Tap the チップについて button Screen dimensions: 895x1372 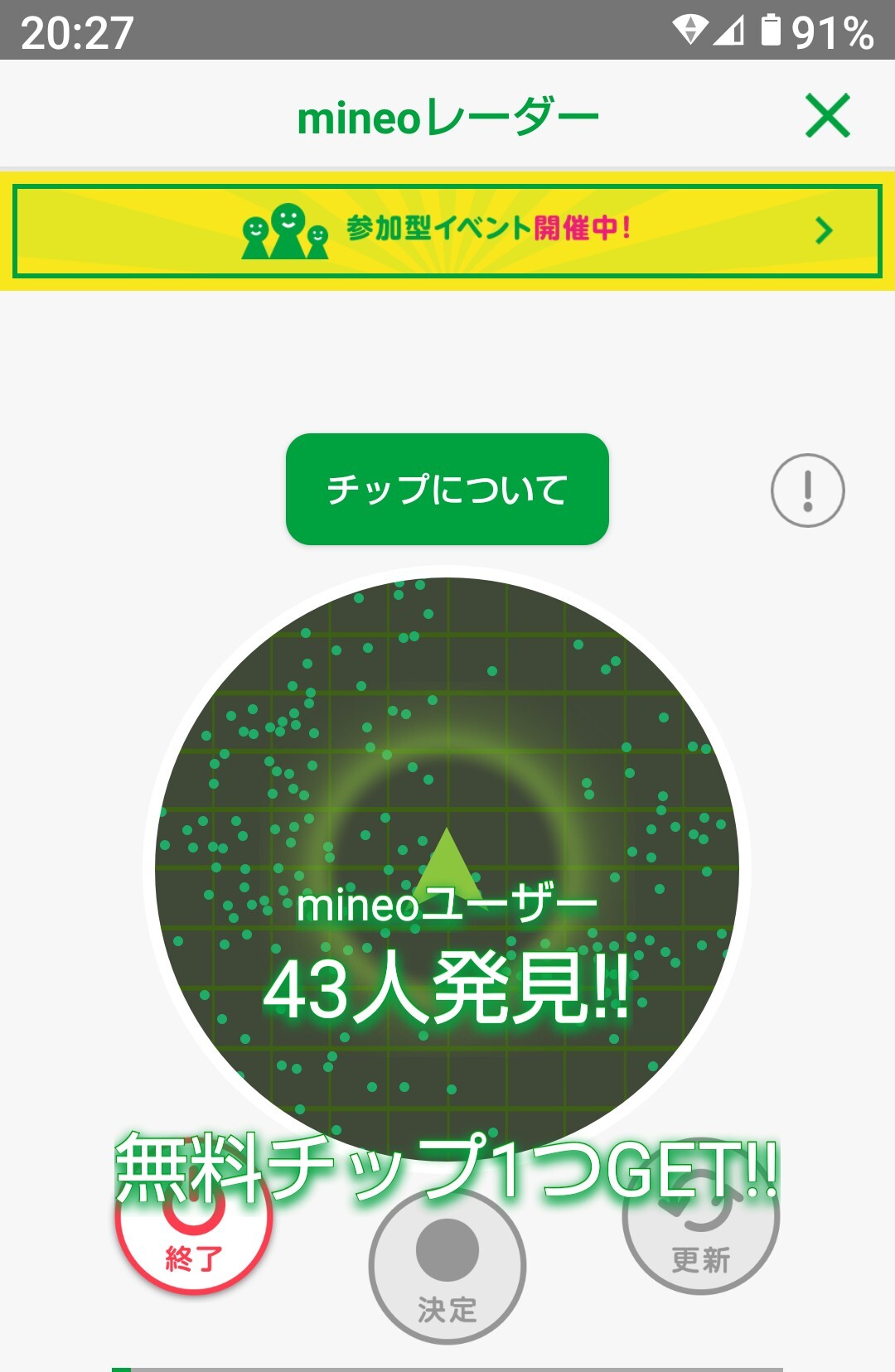click(447, 489)
